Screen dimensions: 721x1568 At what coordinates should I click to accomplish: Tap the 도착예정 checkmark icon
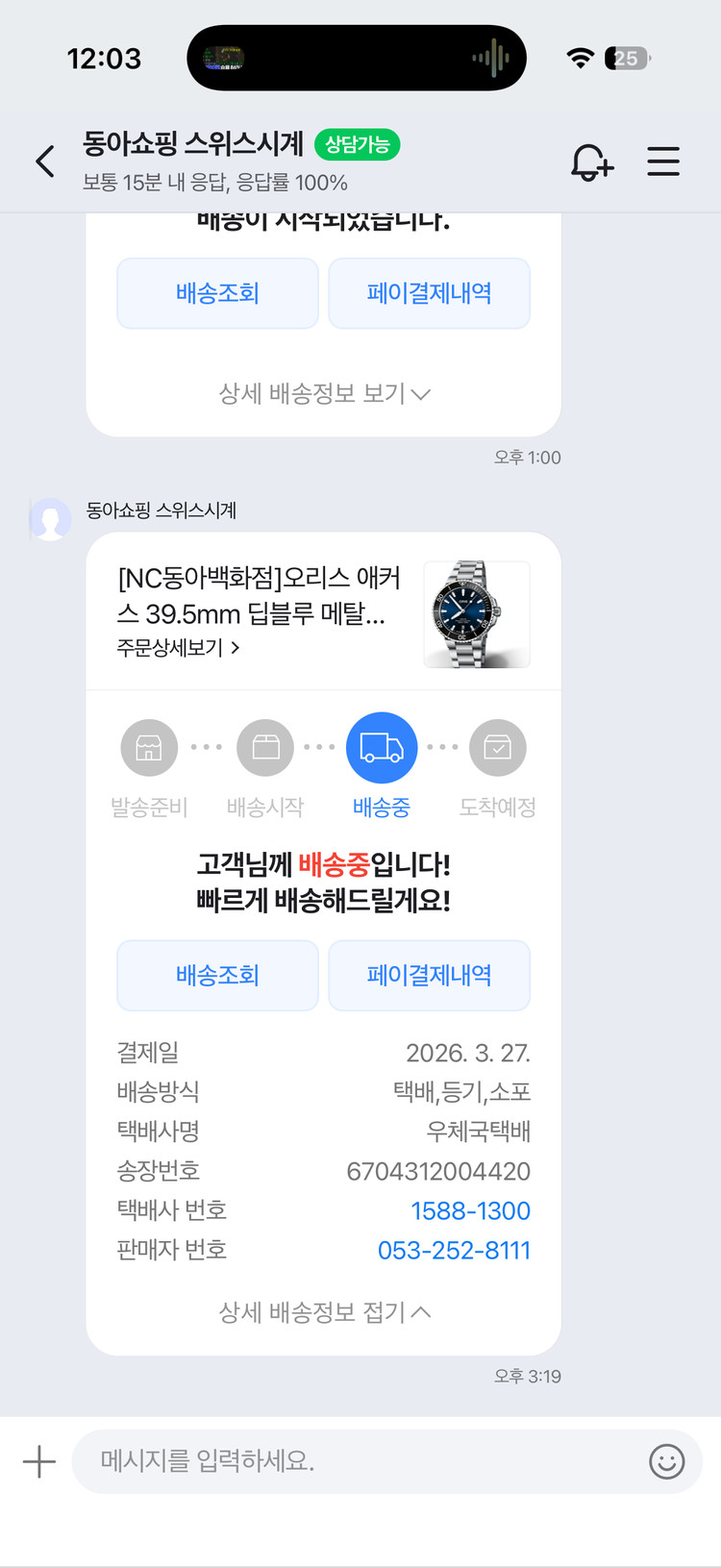pos(498,747)
